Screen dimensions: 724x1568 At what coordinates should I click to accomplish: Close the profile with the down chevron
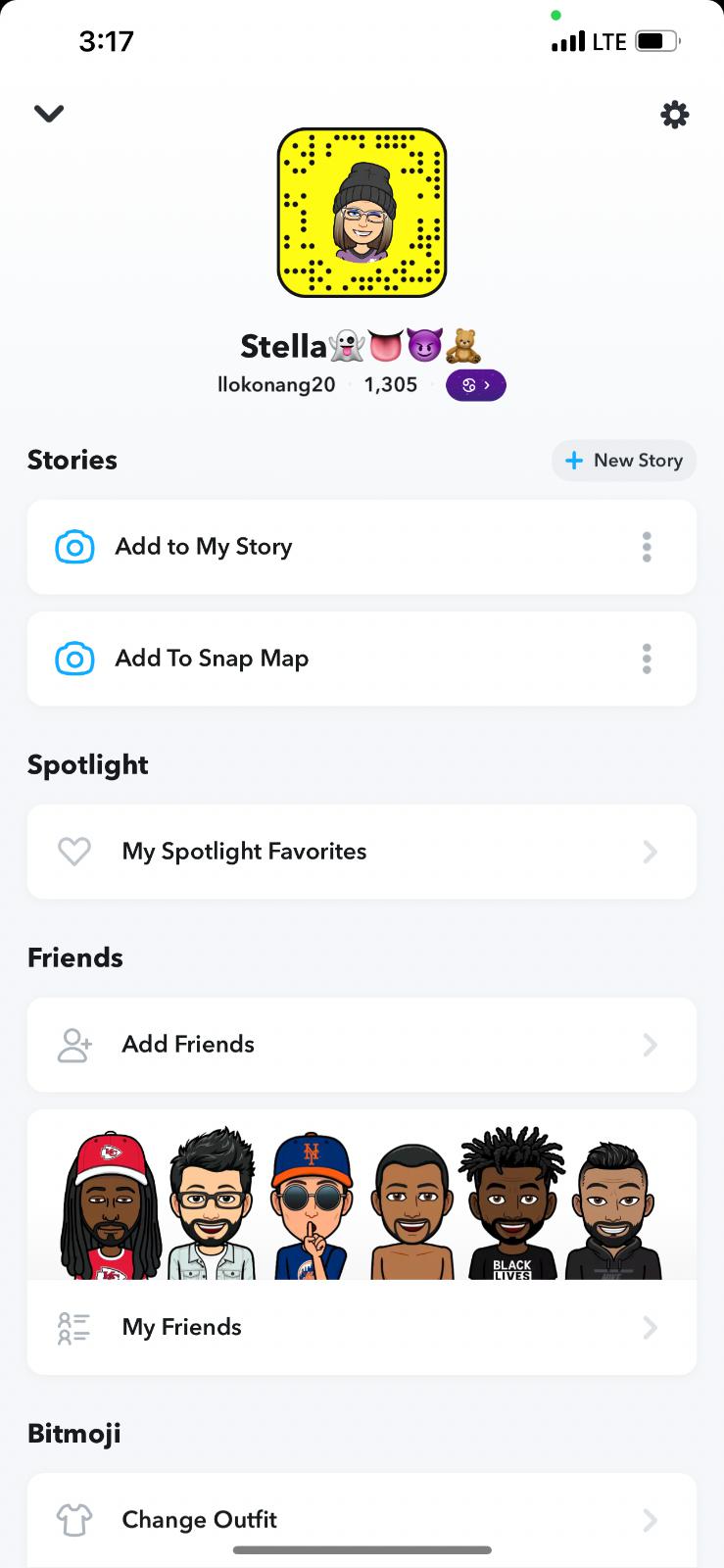point(49,114)
